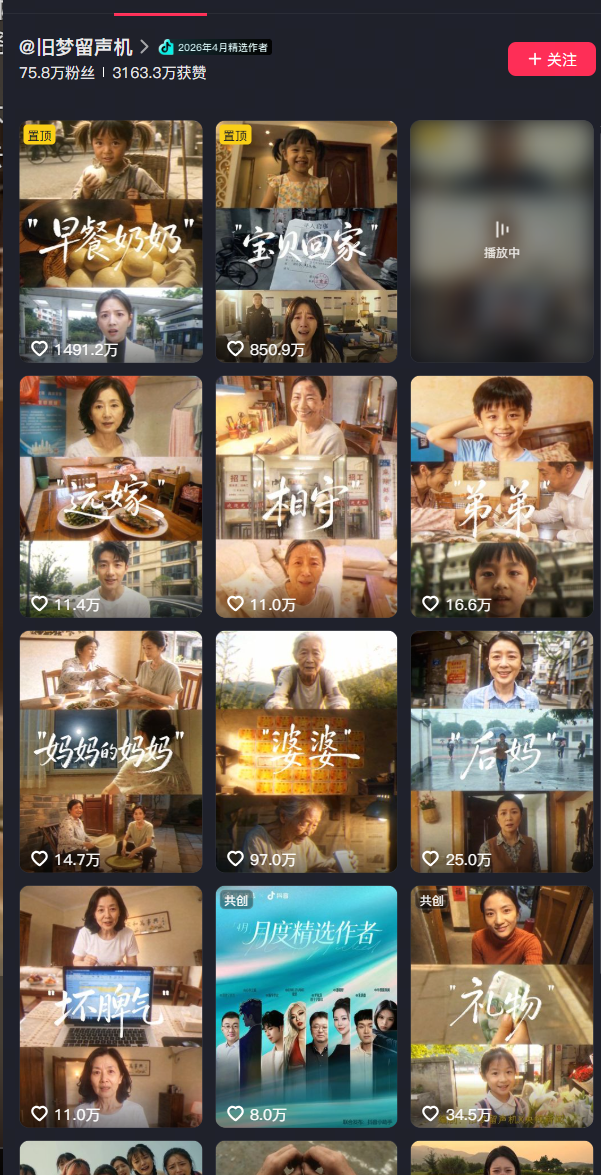Follow 旧梦留声机 with the 关注 button

pyautogui.click(x=552, y=59)
